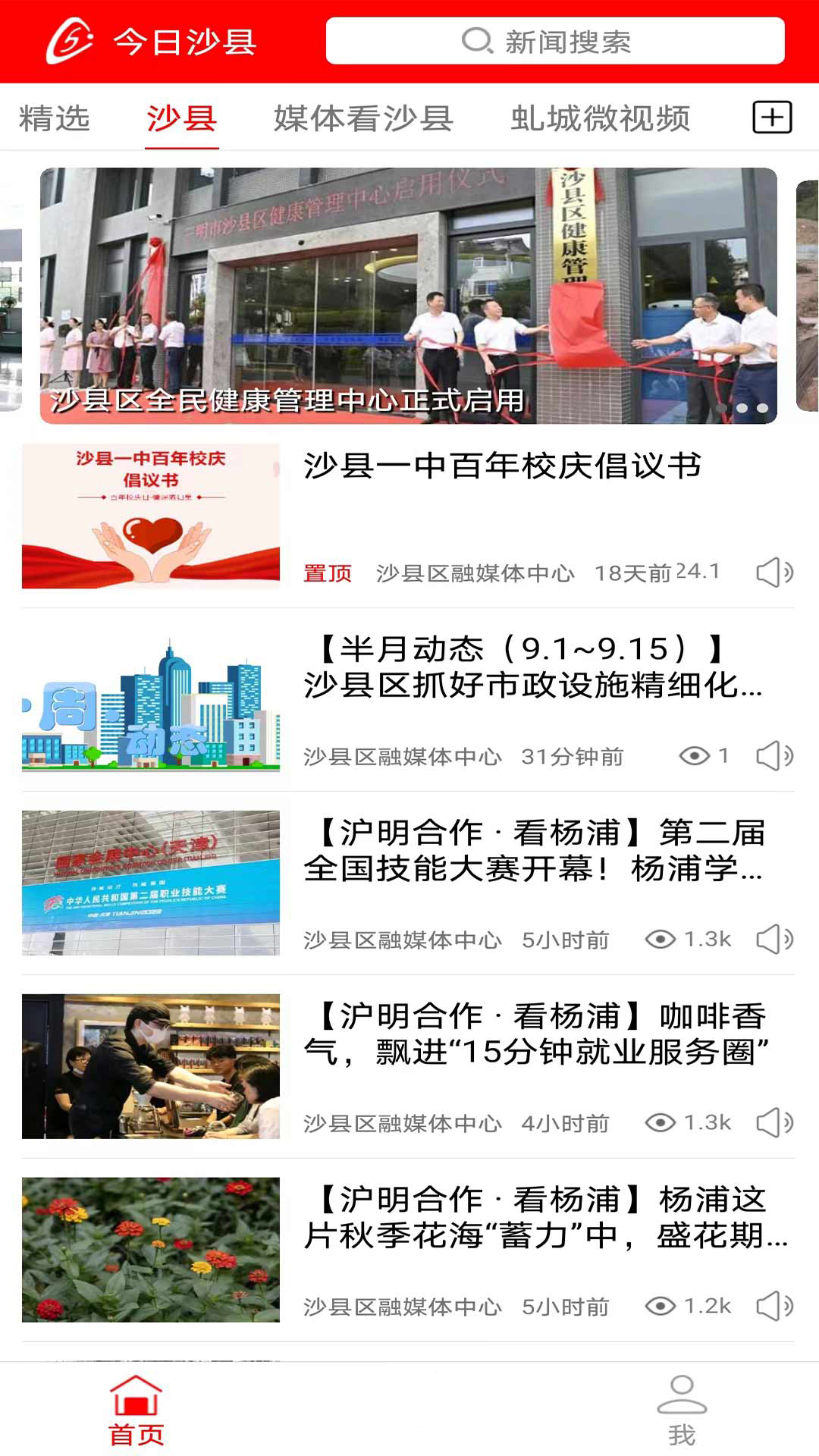This screenshot has width=819, height=1456.
Task: Select the 精选 tab indicator
Action: [55, 118]
